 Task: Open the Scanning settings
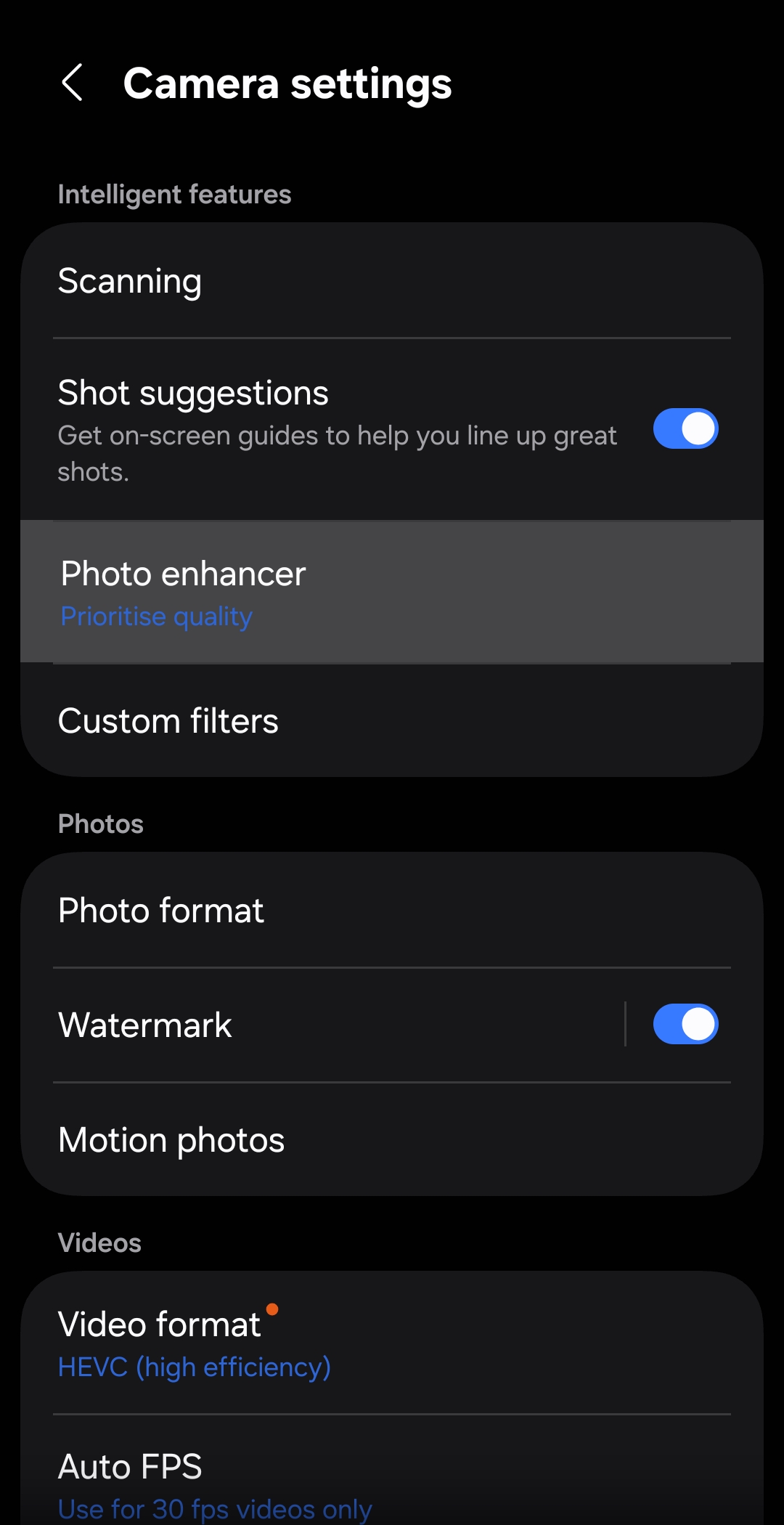pos(392,281)
